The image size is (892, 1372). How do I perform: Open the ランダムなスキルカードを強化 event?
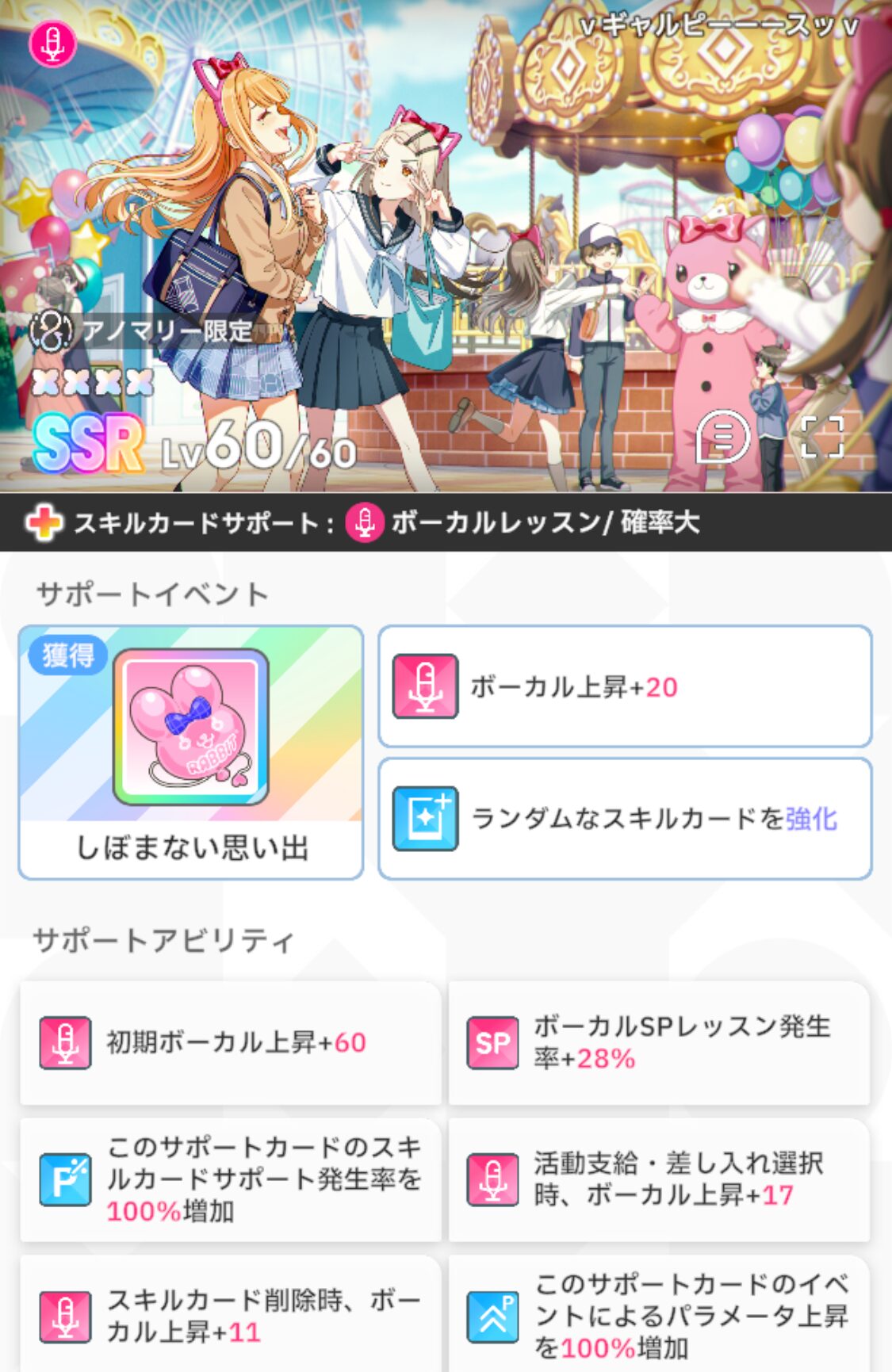click(x=624, y=818)
